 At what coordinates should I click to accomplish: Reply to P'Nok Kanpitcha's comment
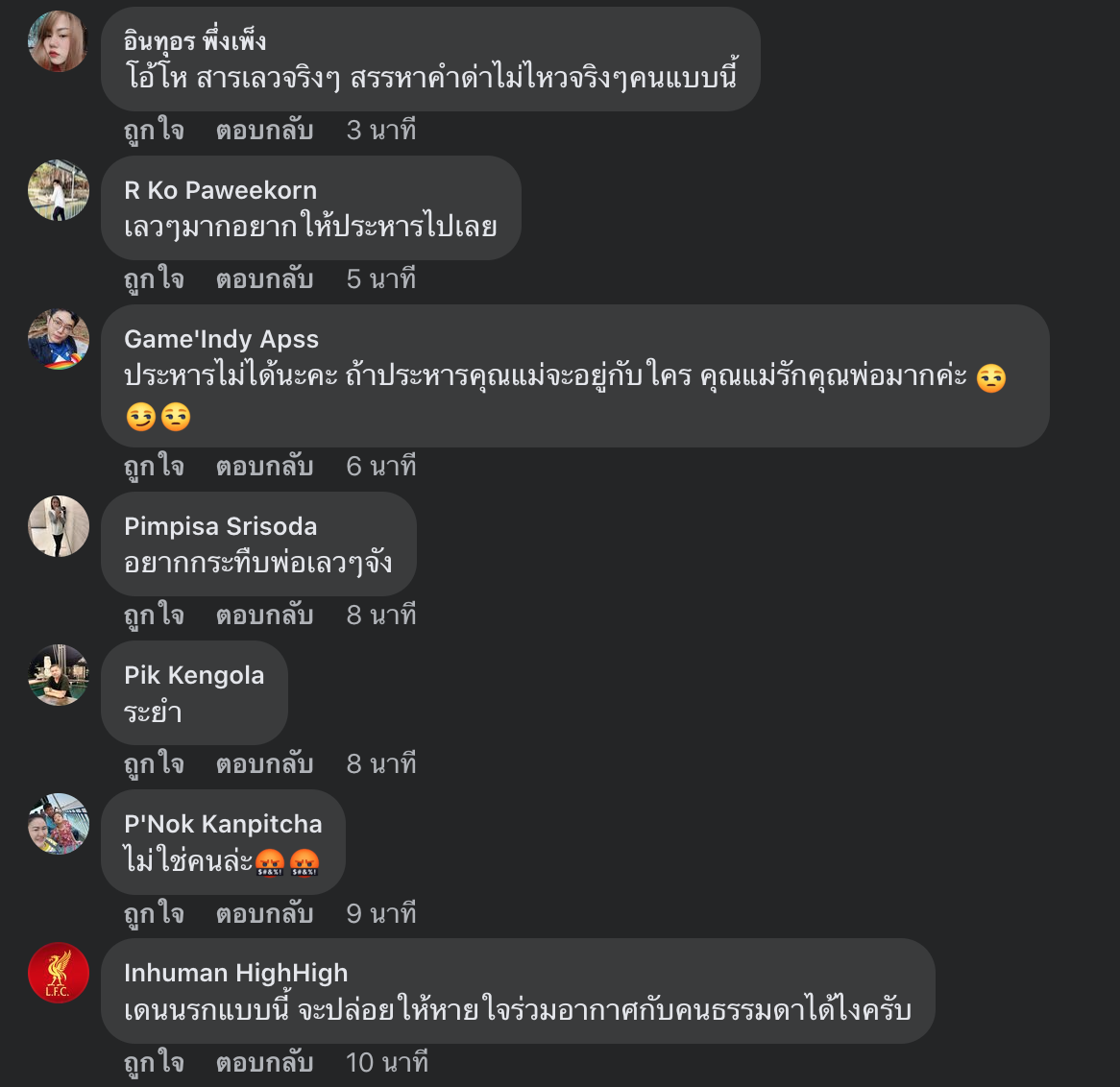[x=264, y=912]
